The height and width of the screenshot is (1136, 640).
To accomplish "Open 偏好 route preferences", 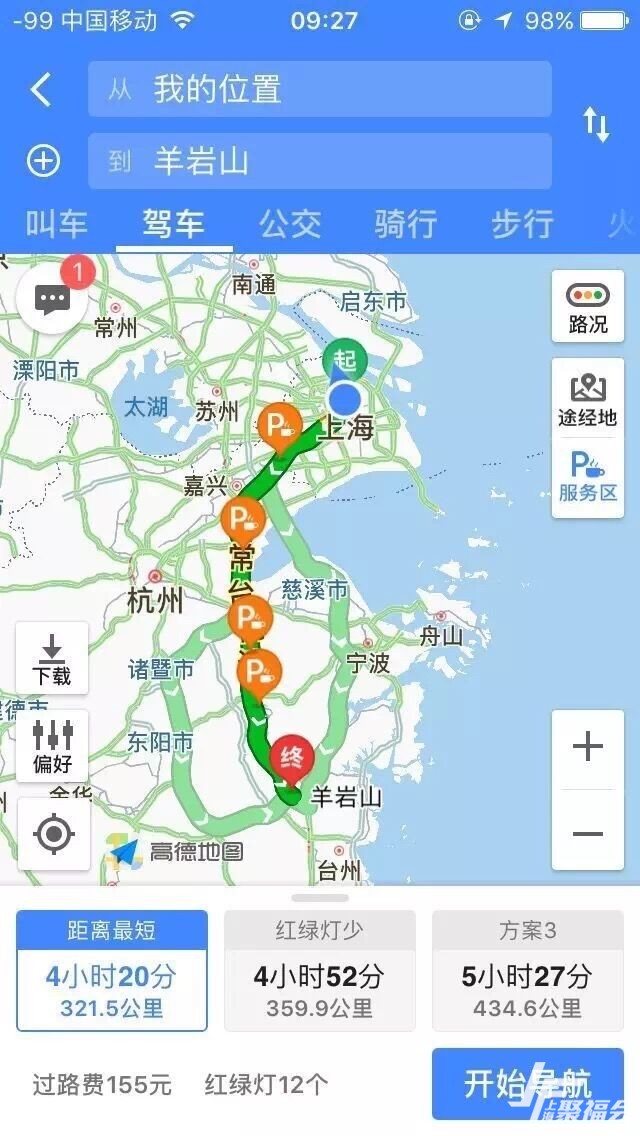I will [x=52, y=747].
